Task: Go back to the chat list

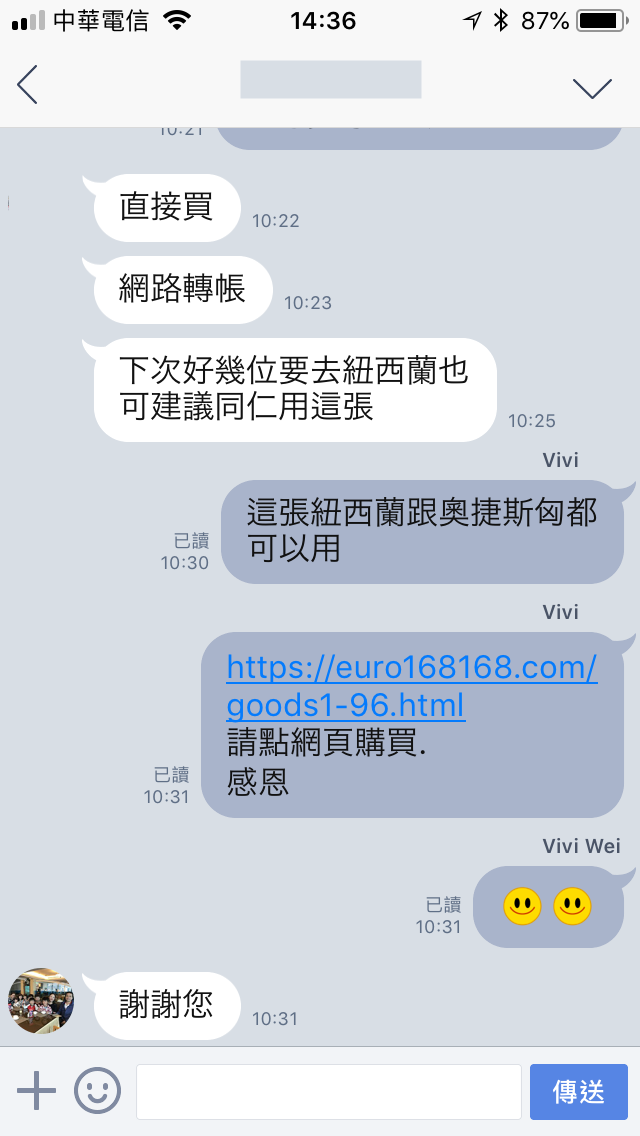Action: [x=28, y=84]
